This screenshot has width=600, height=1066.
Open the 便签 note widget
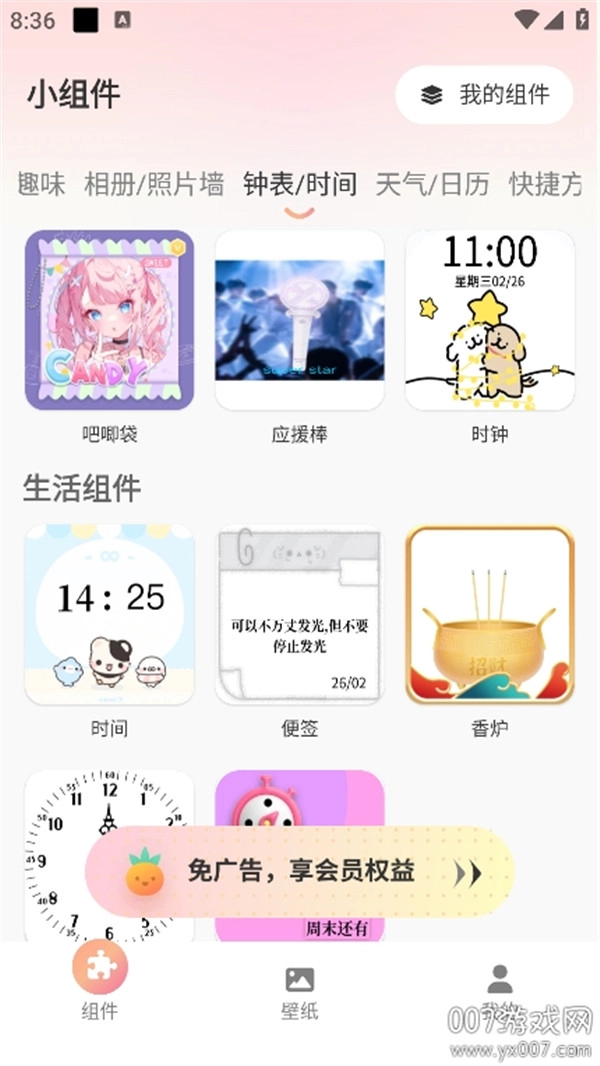pos(299,614)
